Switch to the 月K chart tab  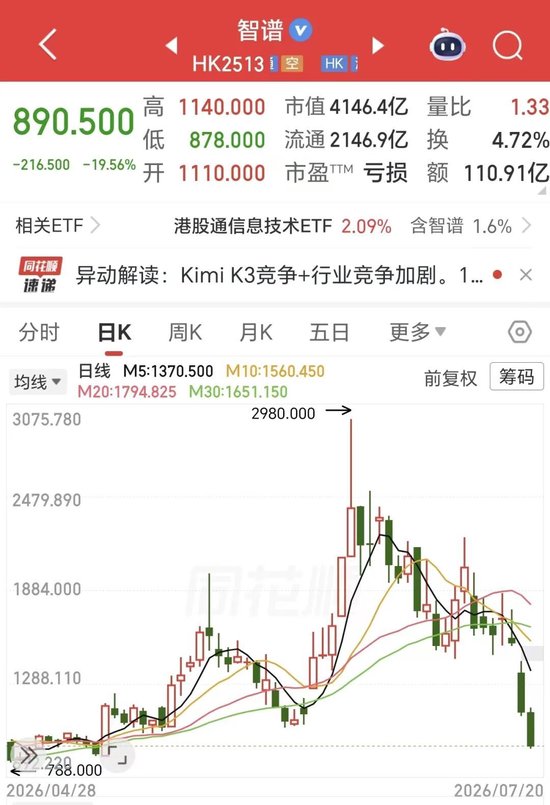click(x=256, y=333)
